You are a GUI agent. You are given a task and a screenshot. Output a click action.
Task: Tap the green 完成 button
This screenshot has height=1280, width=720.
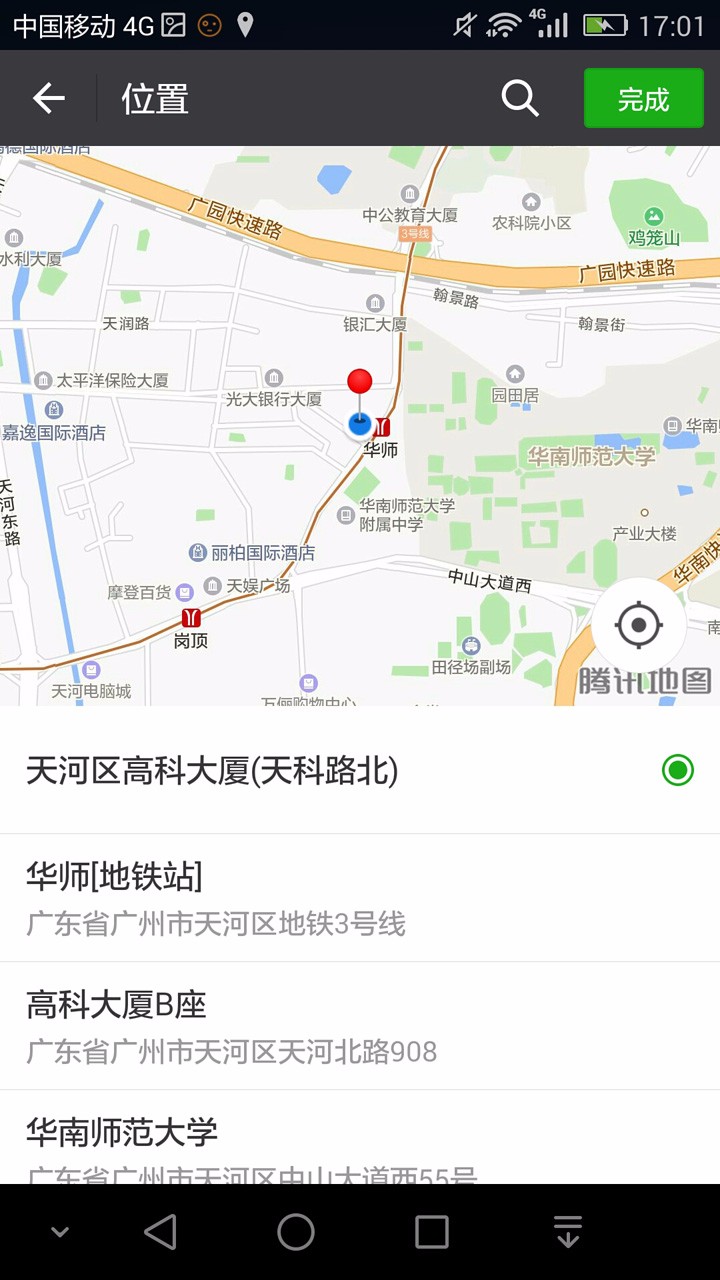644,98
